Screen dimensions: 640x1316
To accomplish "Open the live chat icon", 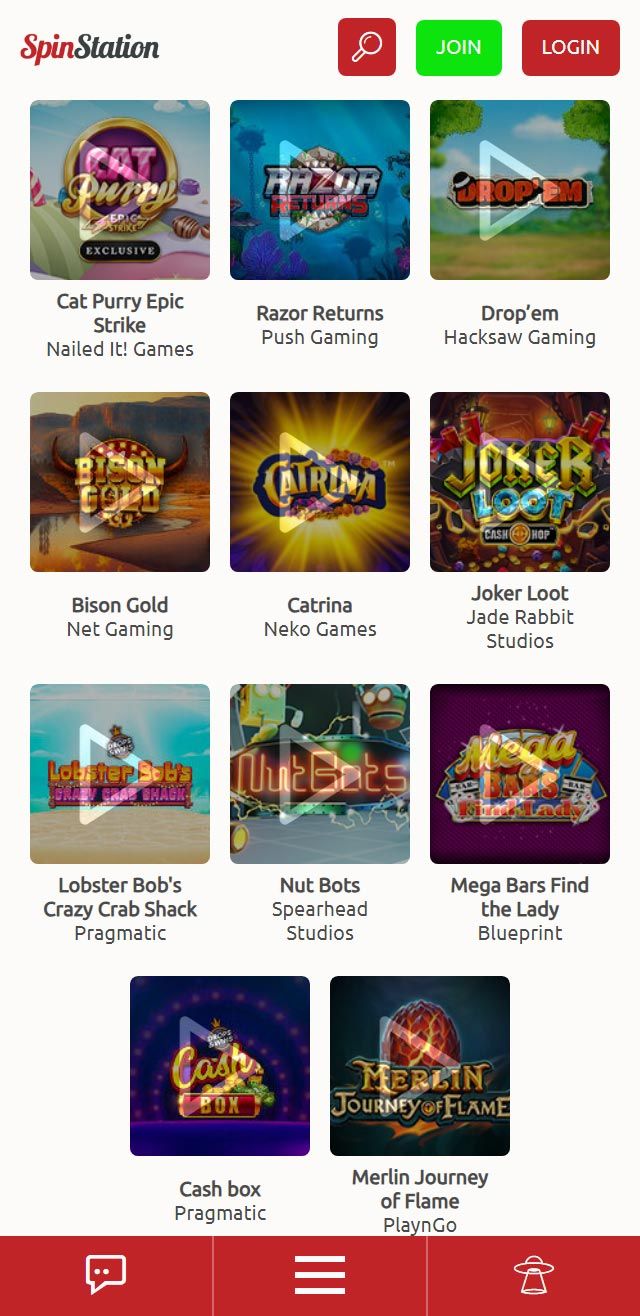I will point(106,1275).
